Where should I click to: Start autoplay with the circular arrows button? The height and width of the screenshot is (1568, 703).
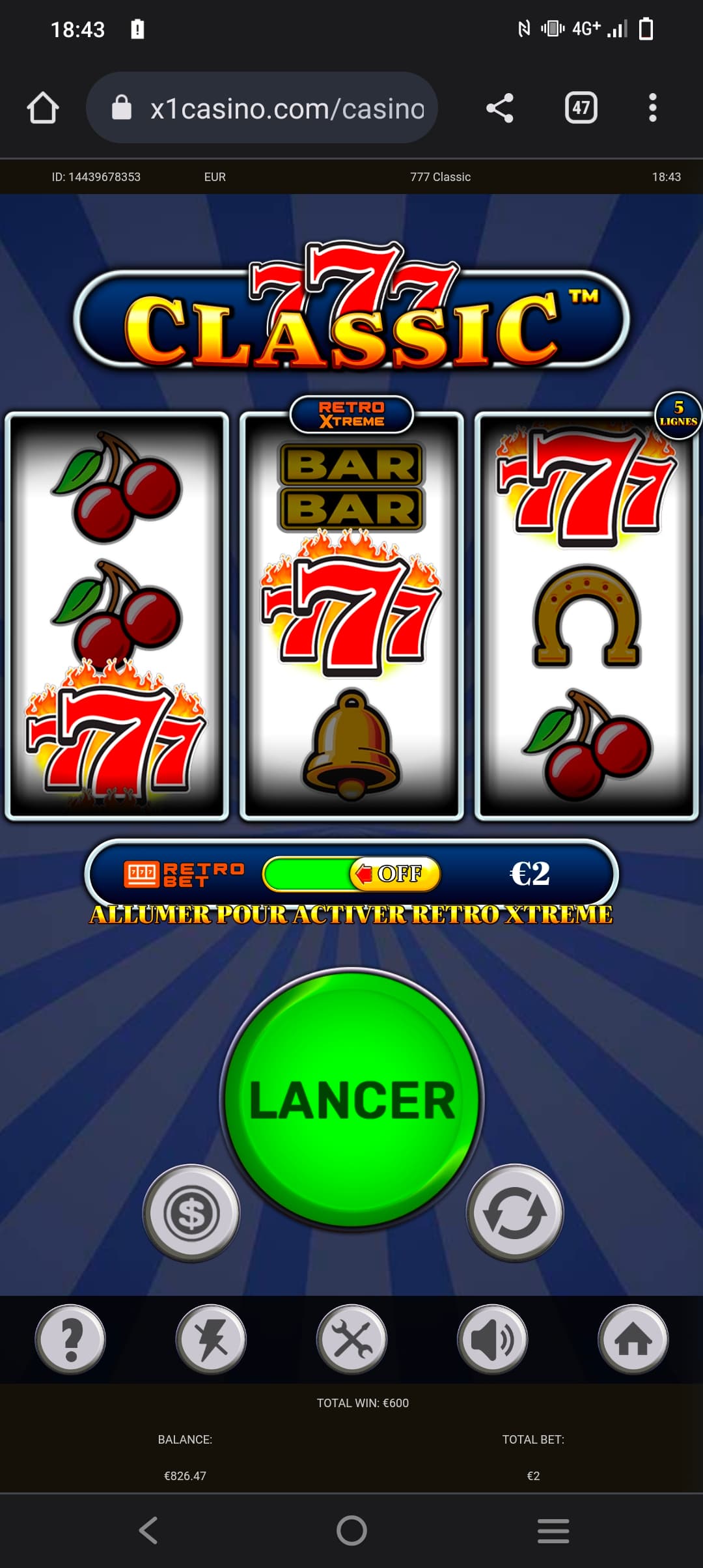tap(515, 1213)
